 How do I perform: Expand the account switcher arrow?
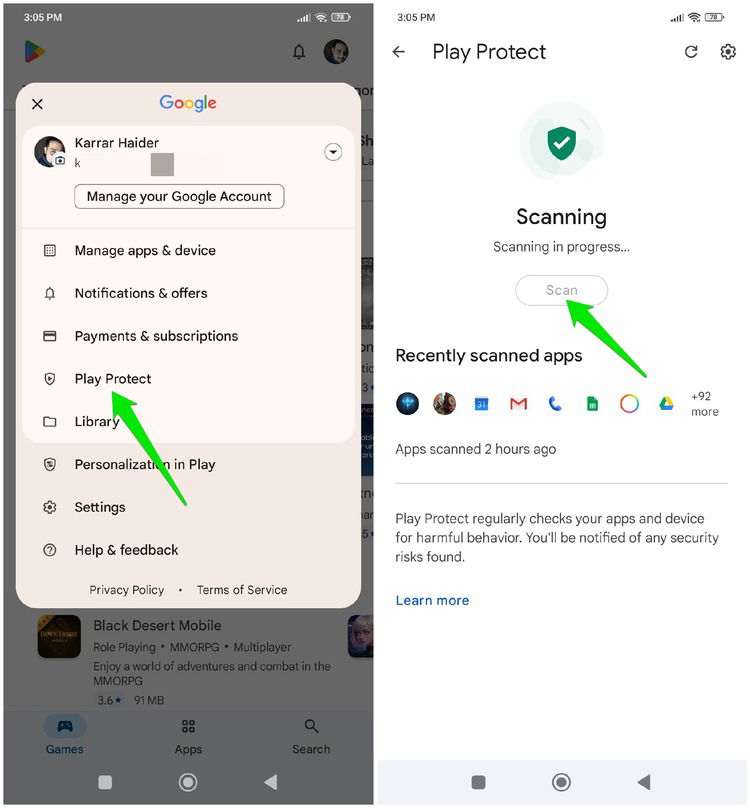pos(334,152)
